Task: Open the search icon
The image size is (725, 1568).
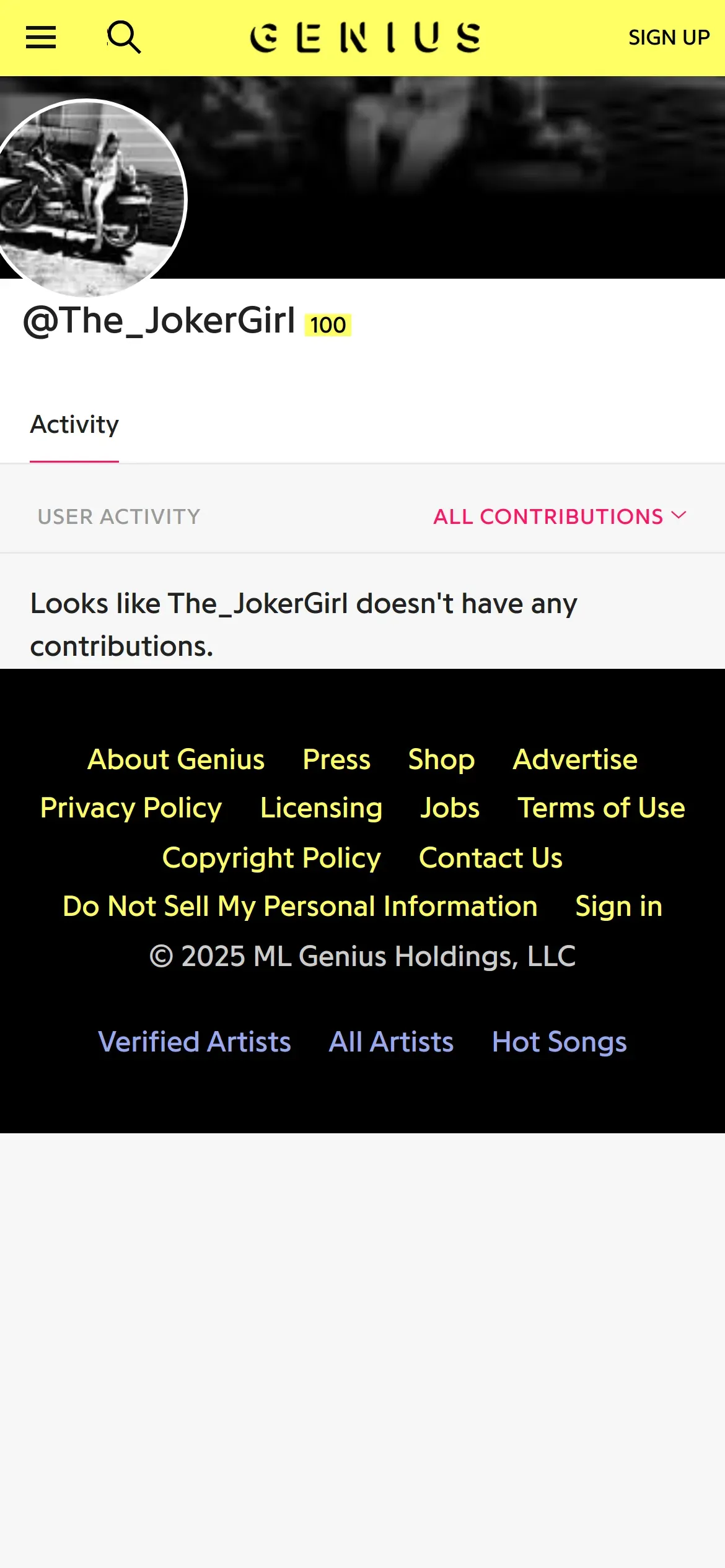Action: coord(124,38)
